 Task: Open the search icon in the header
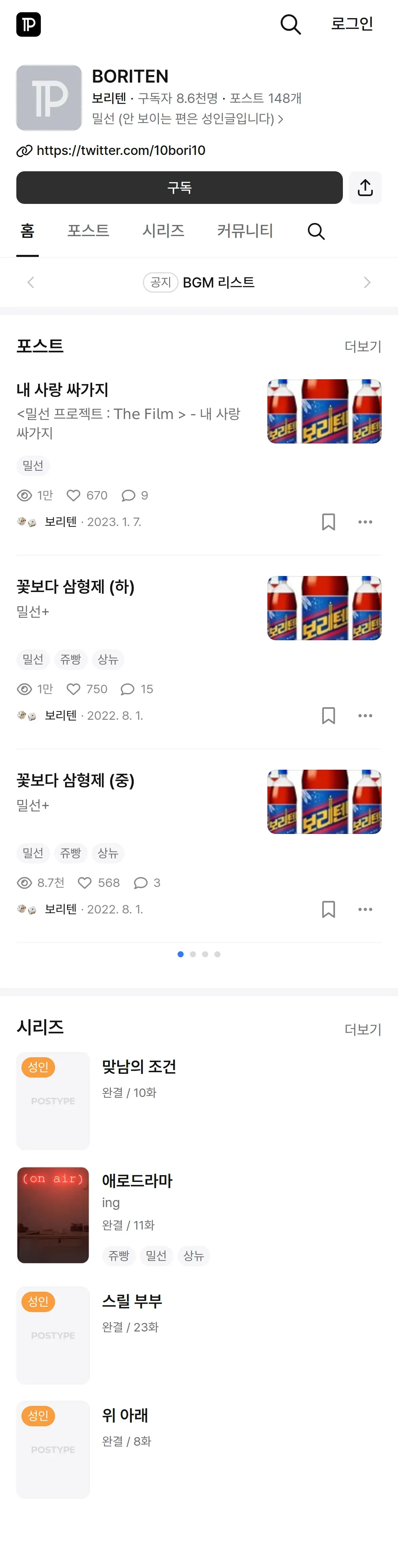pyautogui.click(x=290, y=24)
